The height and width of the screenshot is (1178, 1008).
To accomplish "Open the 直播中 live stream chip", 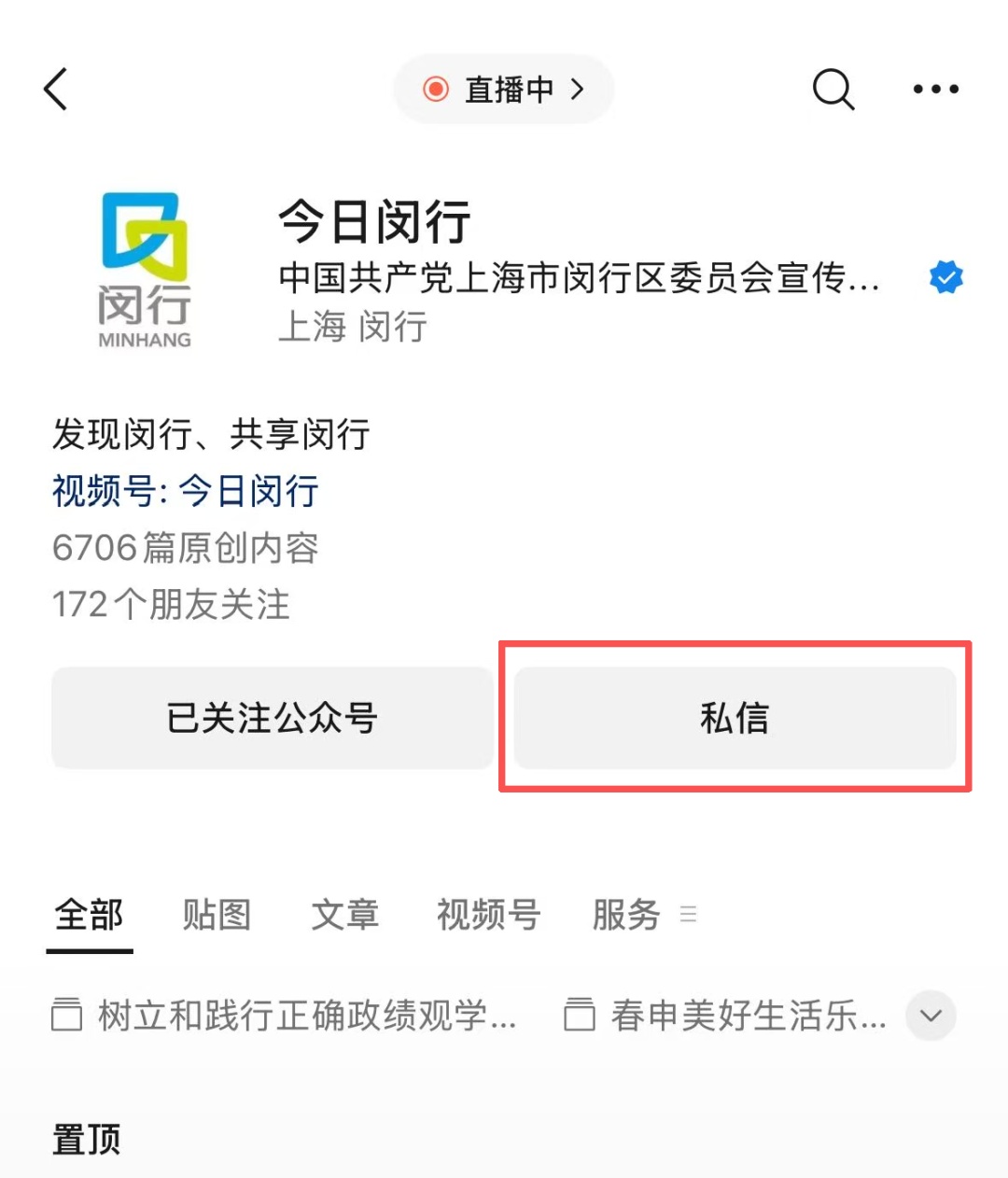I will [x=504, y=90].
